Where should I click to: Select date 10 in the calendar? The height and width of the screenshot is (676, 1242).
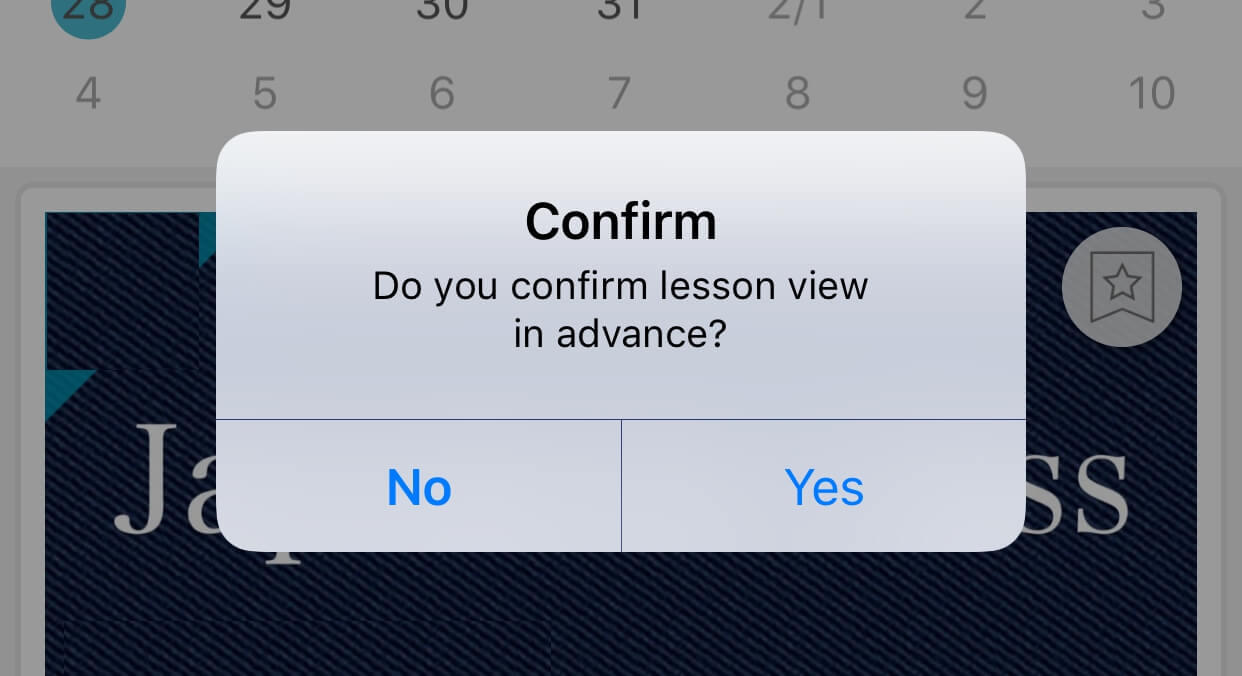[1151, 94]
